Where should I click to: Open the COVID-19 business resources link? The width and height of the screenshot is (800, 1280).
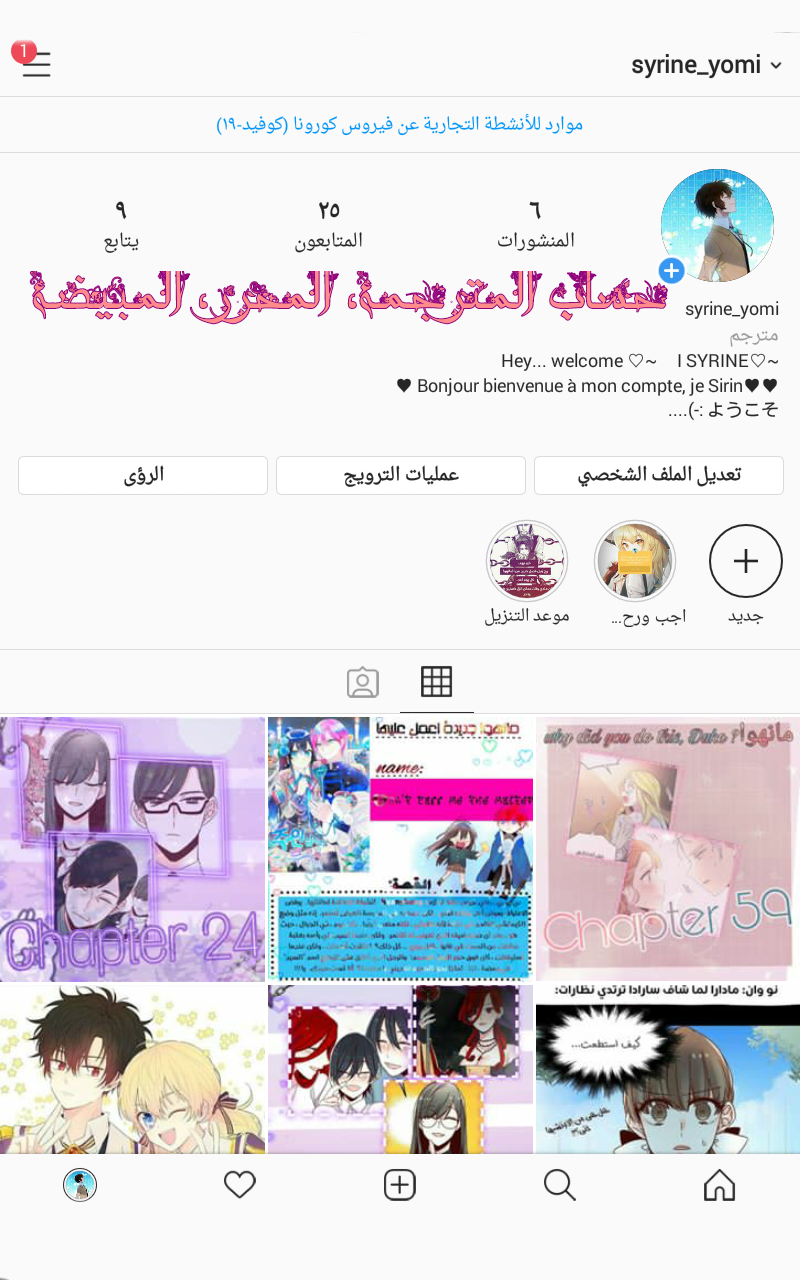(x=399, y=125)
